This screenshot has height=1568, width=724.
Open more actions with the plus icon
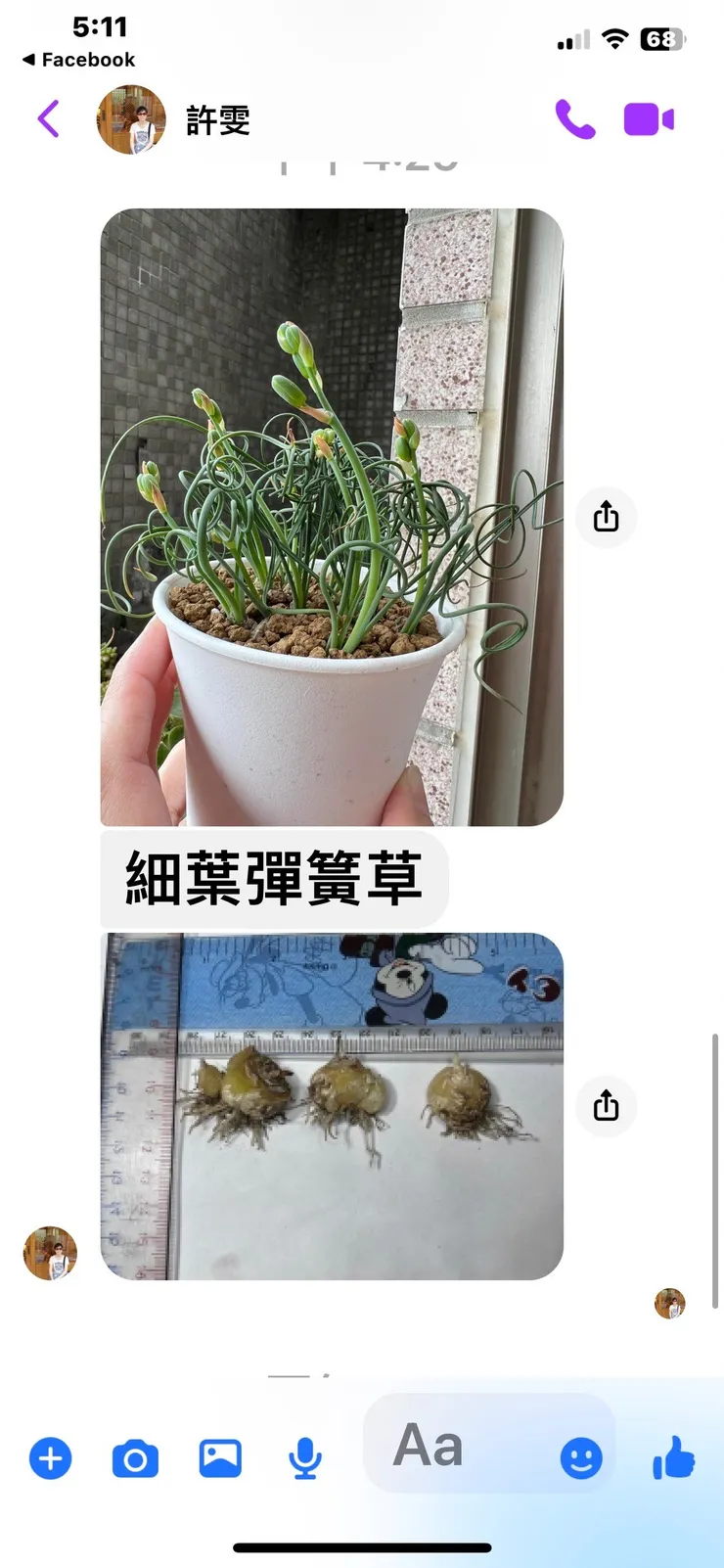49,1457
